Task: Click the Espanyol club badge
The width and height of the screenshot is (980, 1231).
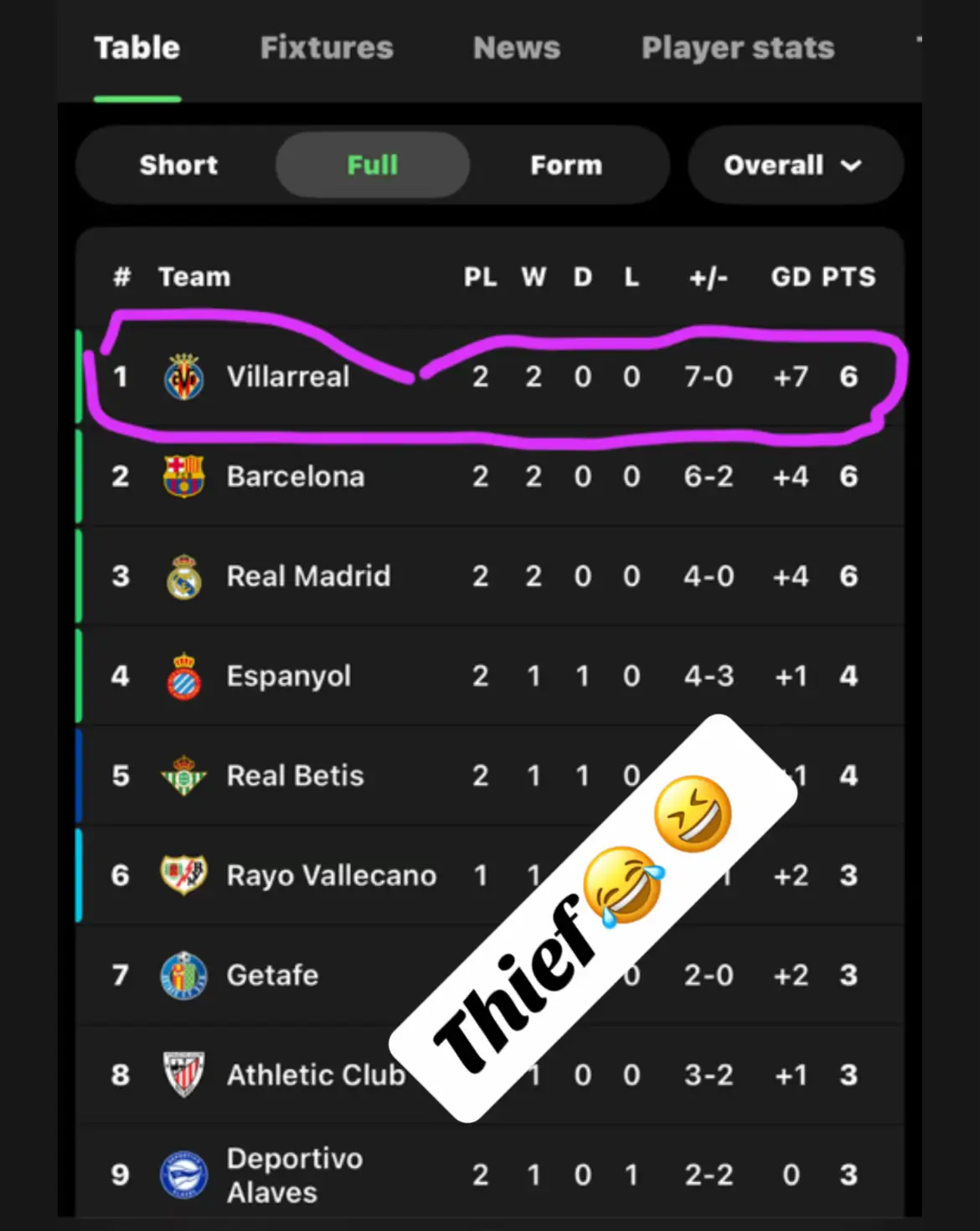Action: [183, 676]
